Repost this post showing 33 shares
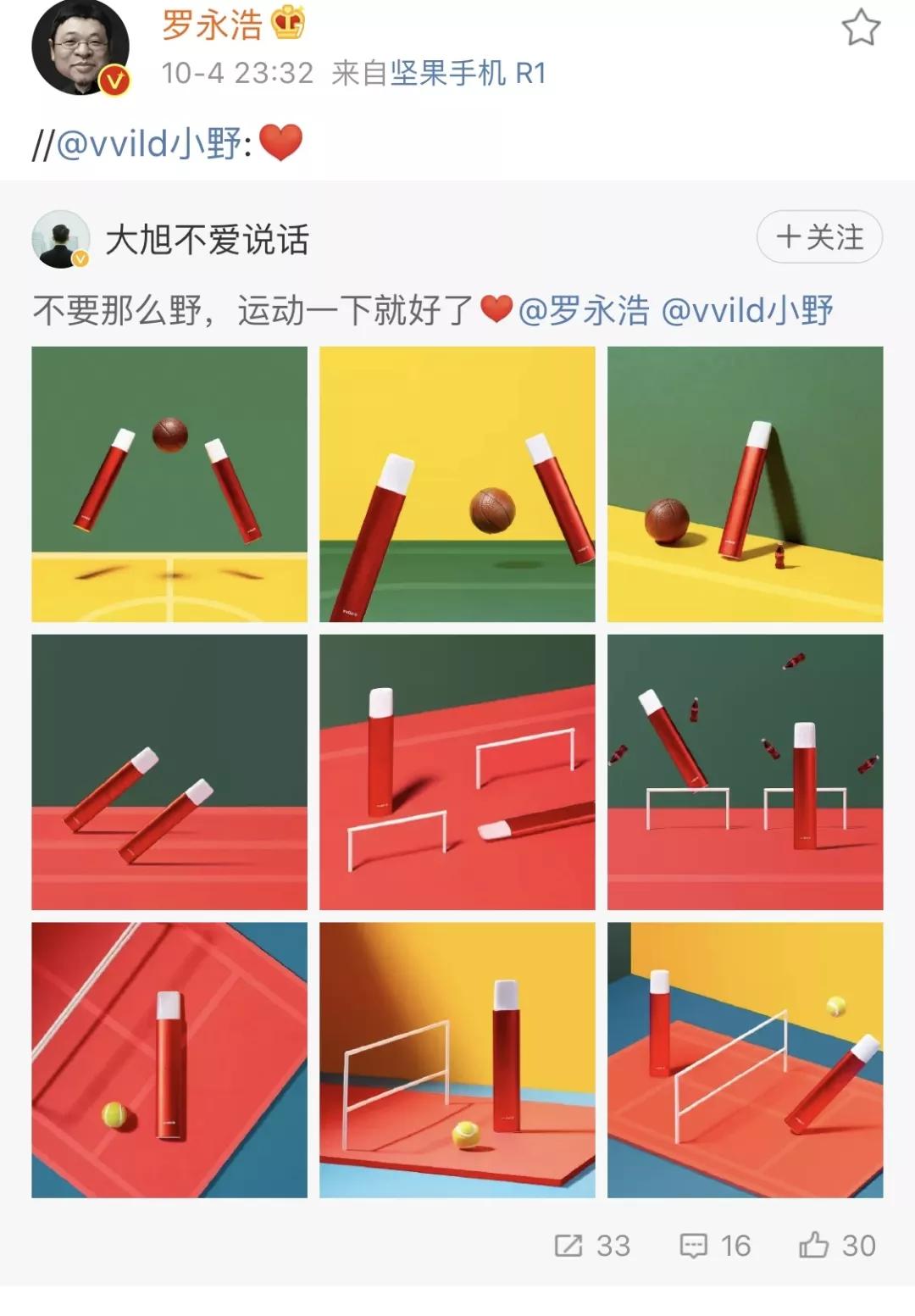The height and width of the screenshot is (1316, 915). pos(592,1246)
